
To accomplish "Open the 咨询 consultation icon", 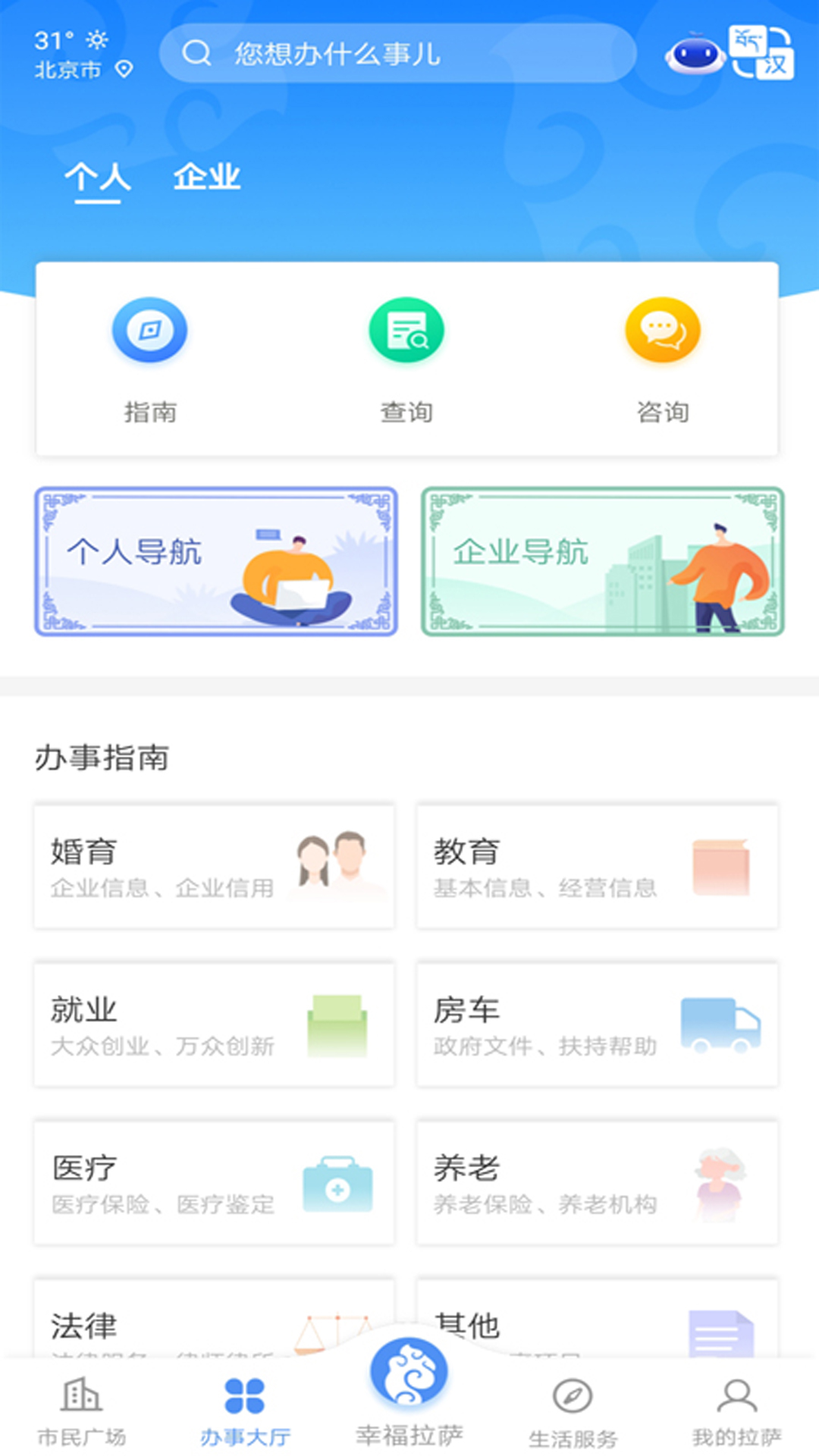I will (663, 329).
